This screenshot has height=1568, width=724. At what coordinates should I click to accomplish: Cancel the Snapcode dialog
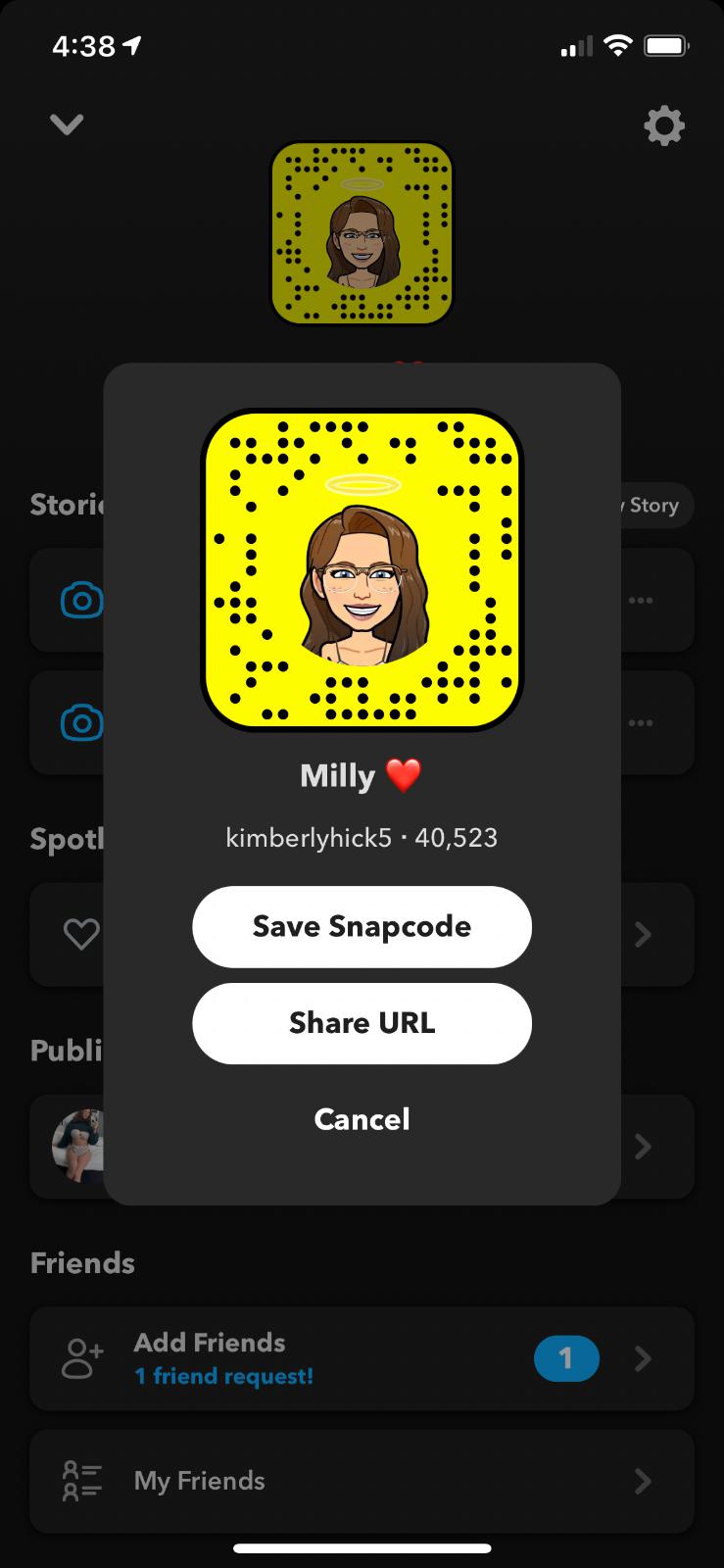362,1119
